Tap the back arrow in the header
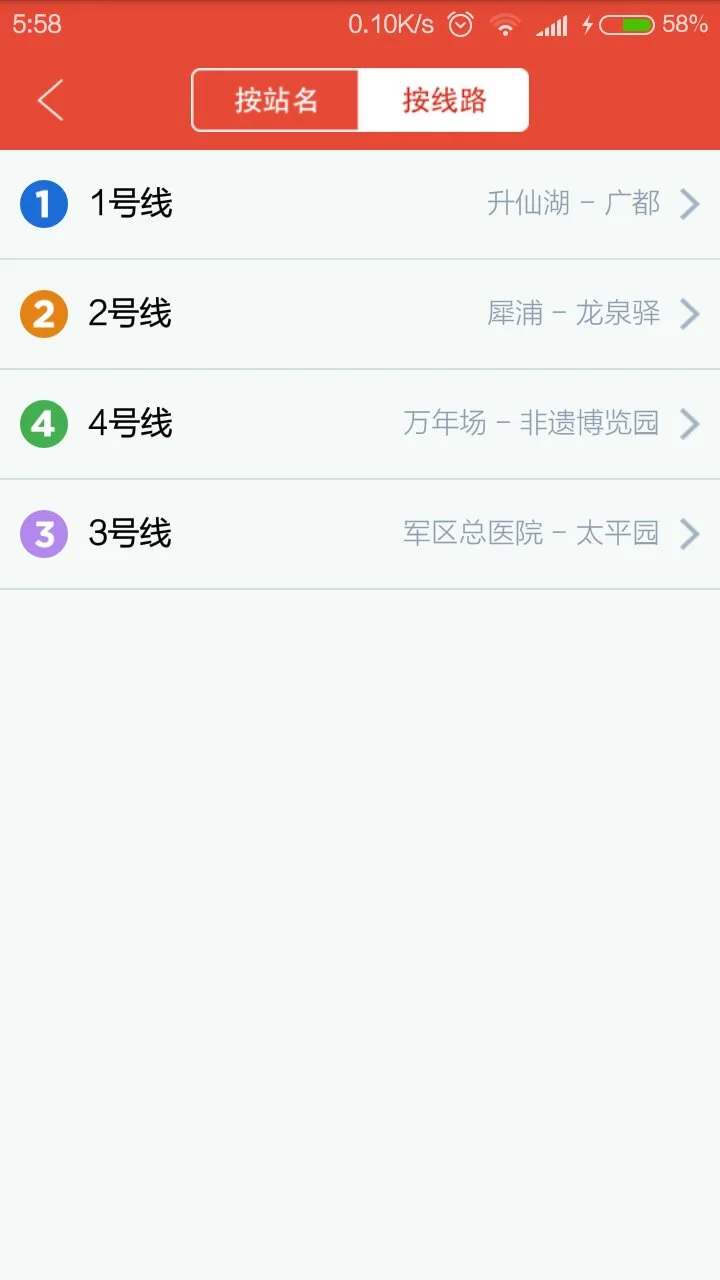 [50, 100]
